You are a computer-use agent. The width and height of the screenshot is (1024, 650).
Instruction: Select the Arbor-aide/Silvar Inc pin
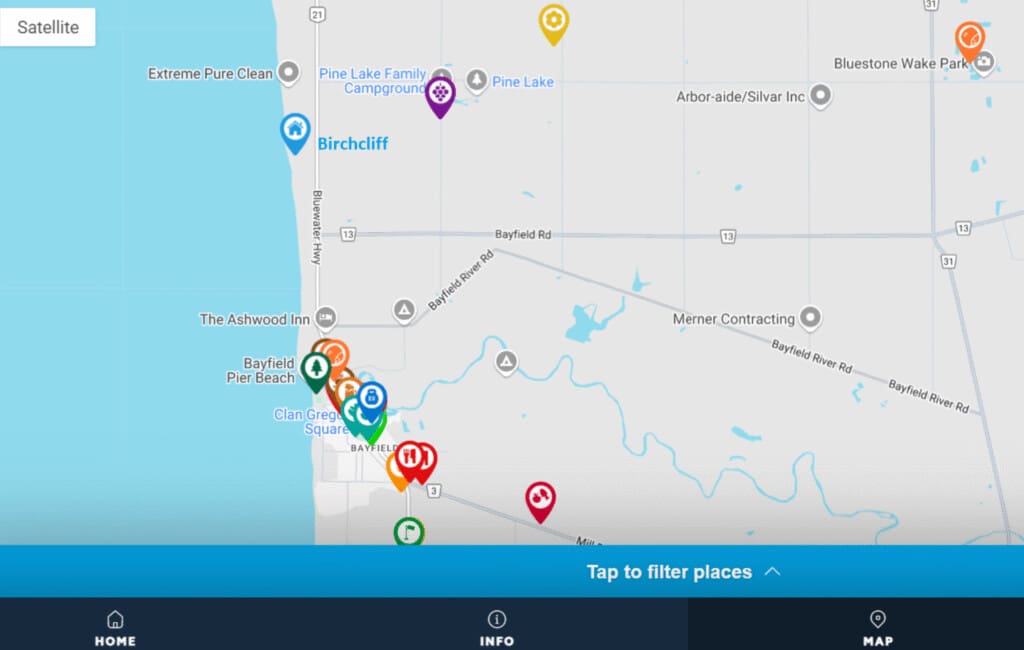821,96
